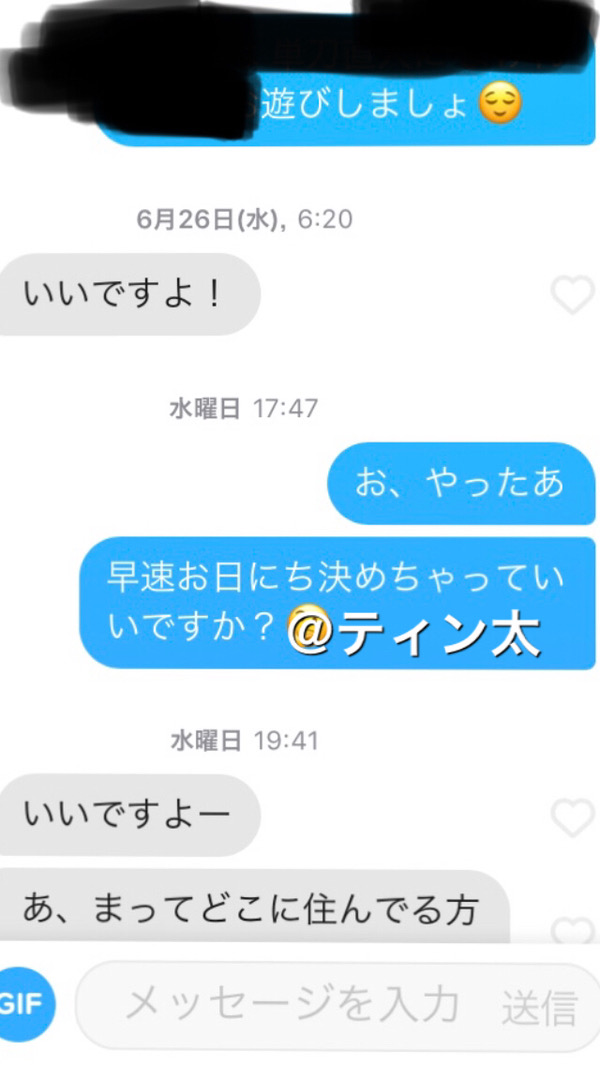This screenshot has height=1065, width=600.
Task: Like the message いいですよ！
Action: tap(572, 295)
